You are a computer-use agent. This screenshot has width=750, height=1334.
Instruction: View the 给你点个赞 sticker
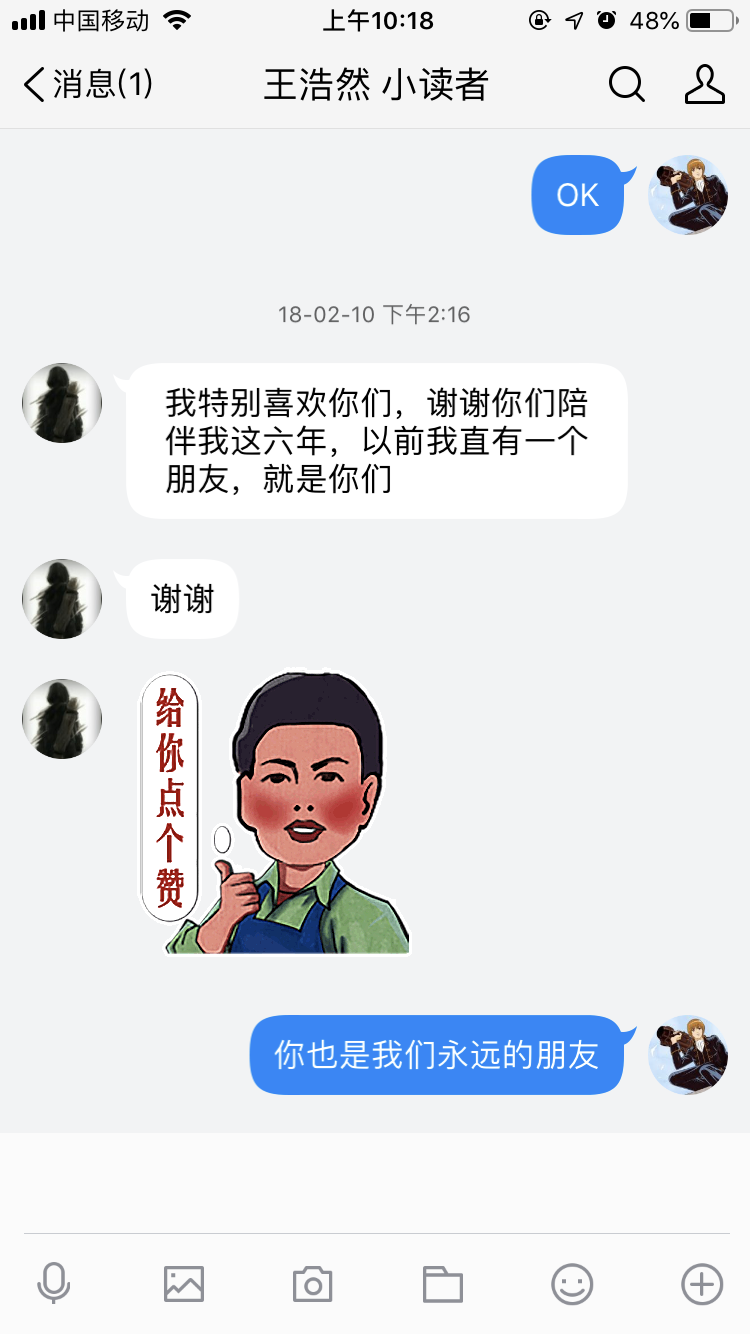pos(275,813)
